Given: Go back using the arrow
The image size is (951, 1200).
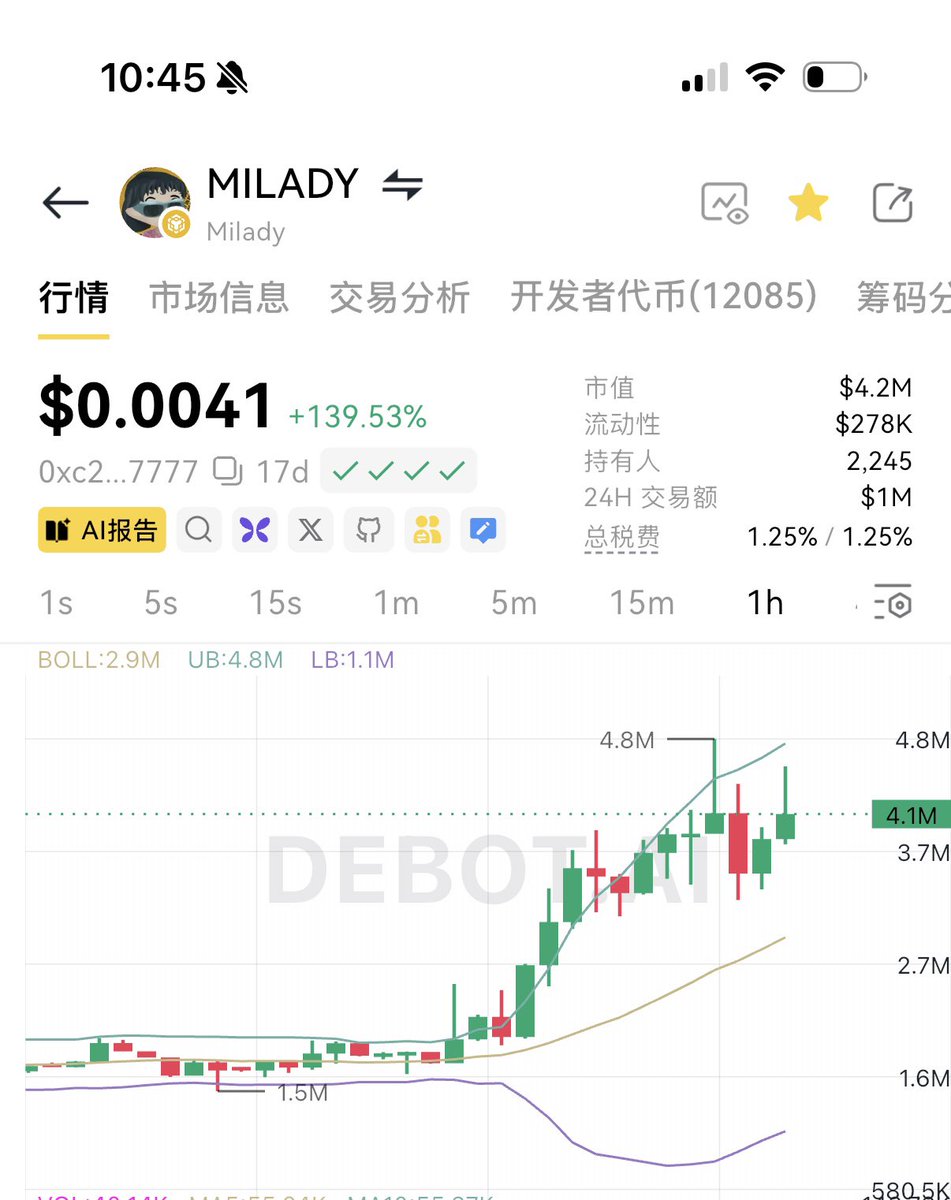Looking at the screenshot, I should 65,203.
